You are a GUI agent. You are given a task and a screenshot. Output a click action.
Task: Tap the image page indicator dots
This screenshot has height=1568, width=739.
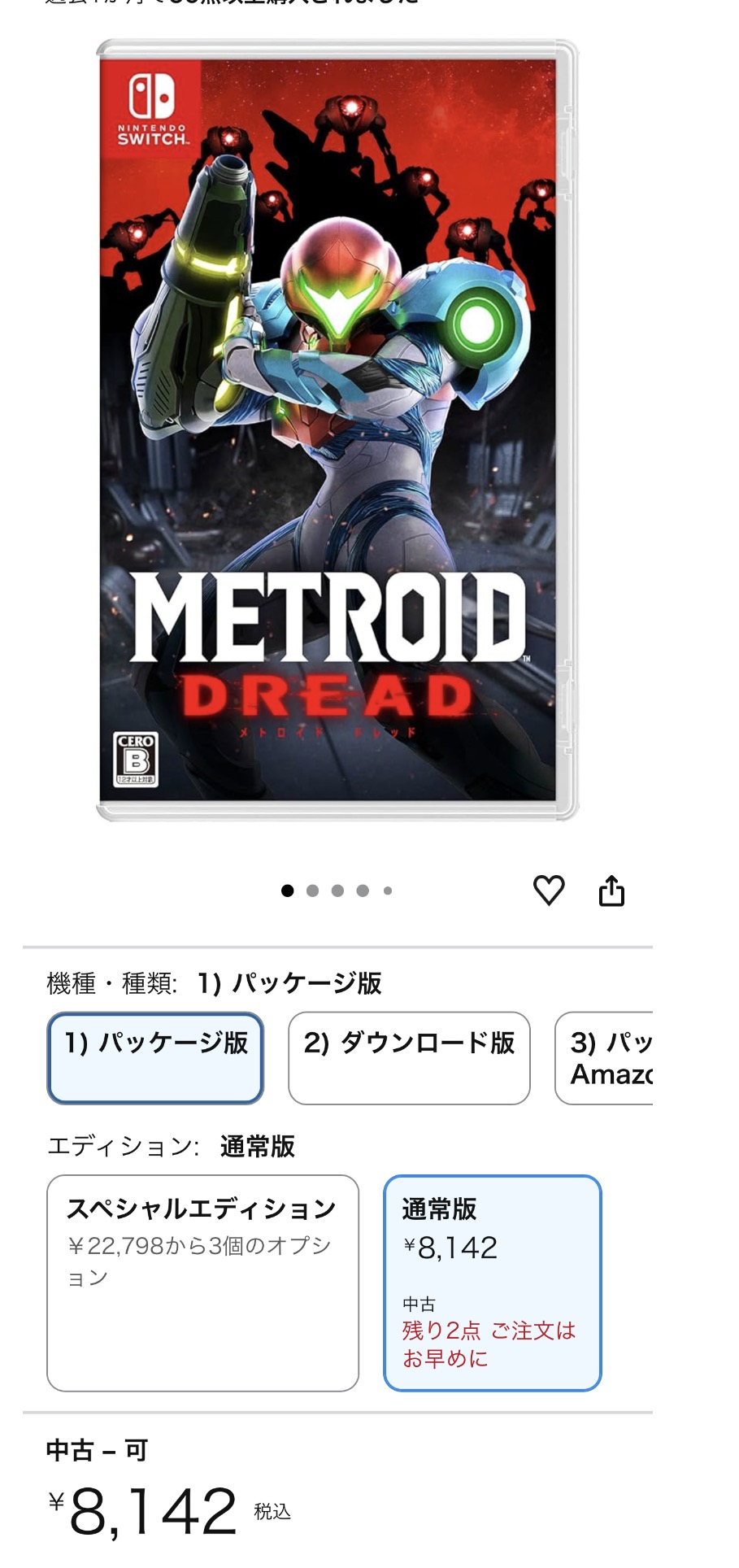point(337,891)
